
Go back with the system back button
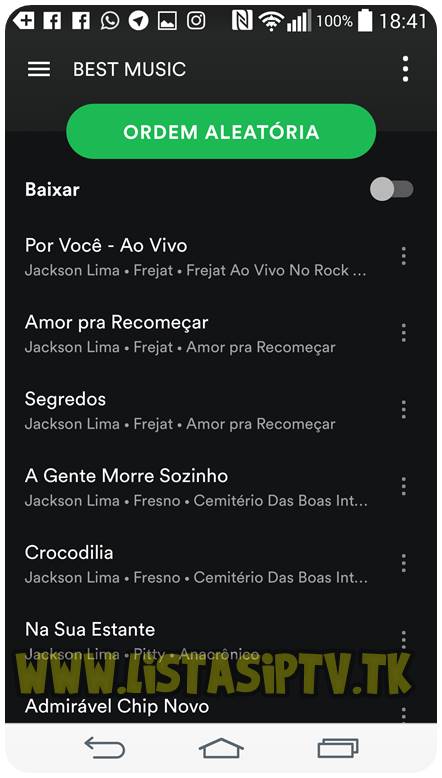pos(104,748)
